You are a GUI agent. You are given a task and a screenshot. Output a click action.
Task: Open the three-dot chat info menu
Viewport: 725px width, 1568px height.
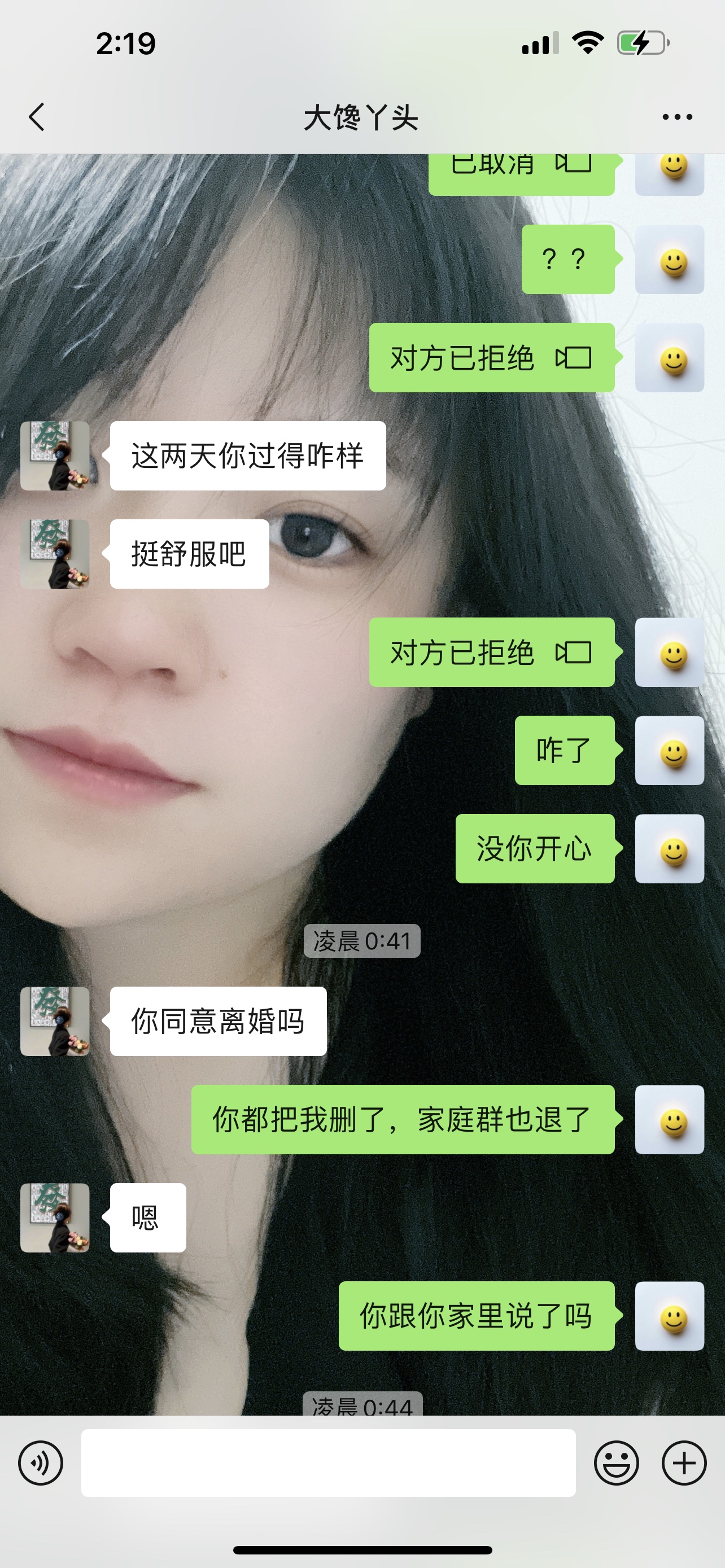coord(677,117)
